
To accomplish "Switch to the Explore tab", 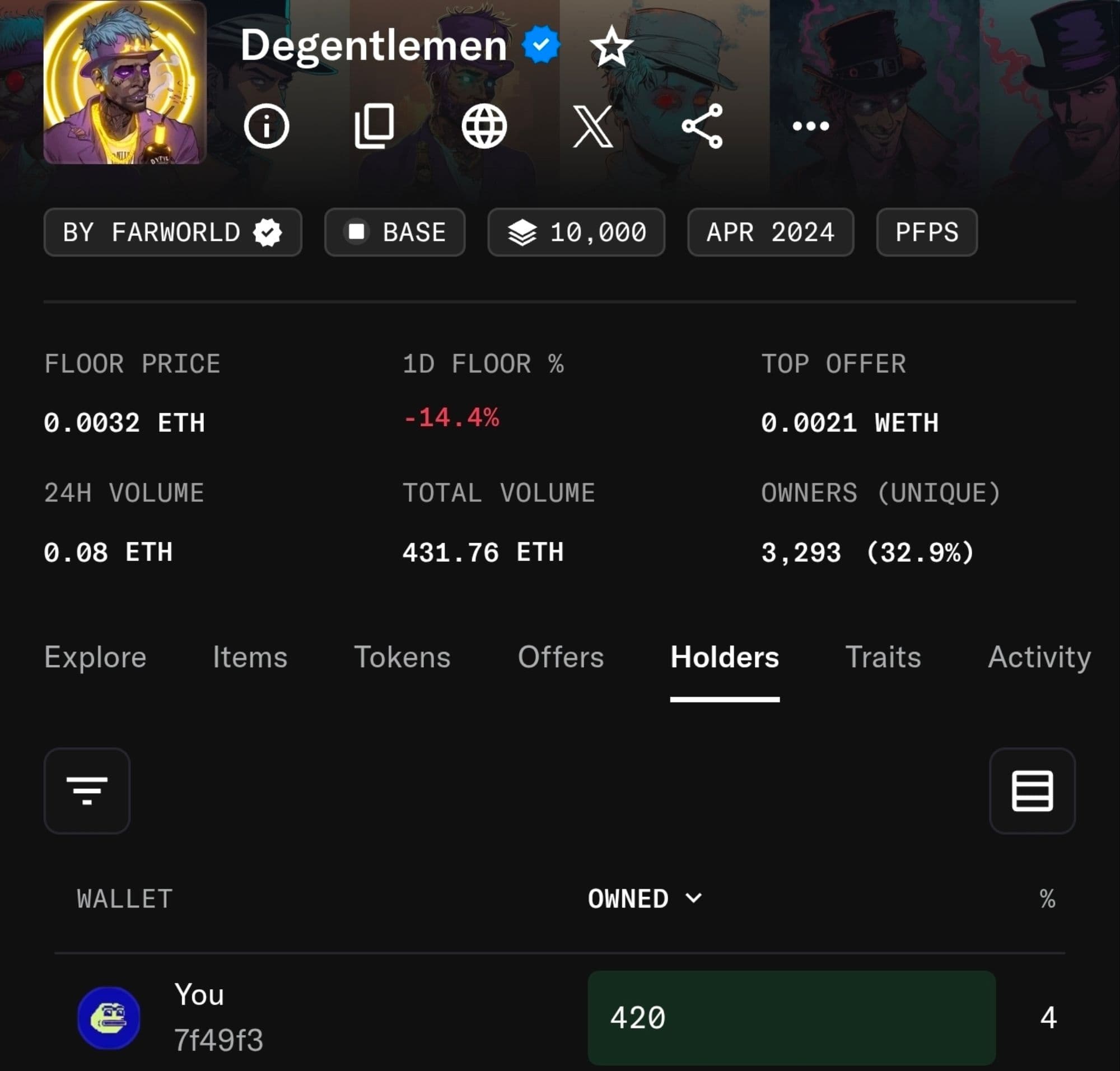I will (x=95, y=657).
